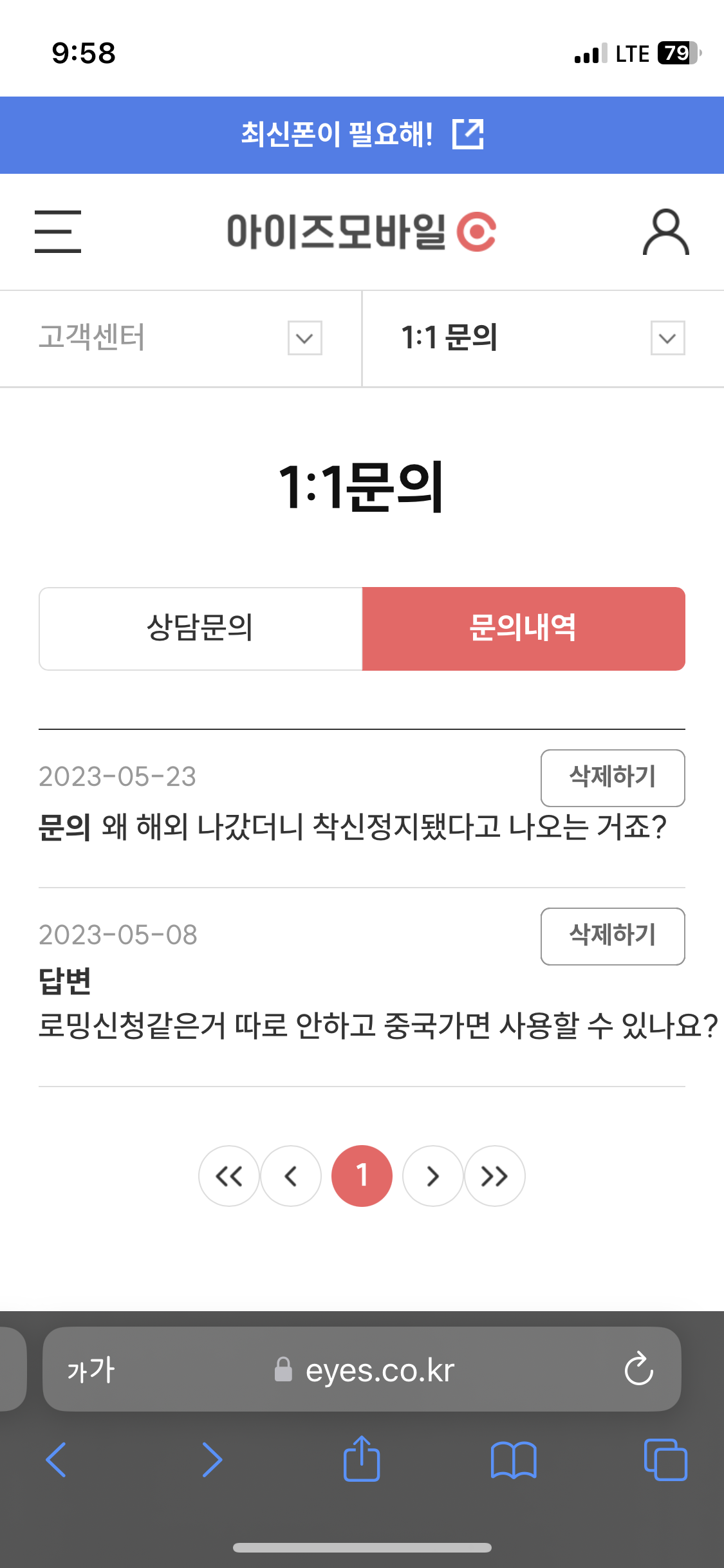Open the 가가 text size menu
The image size is (724, 1568).
pyautogui.click(x=91, y=1370)
